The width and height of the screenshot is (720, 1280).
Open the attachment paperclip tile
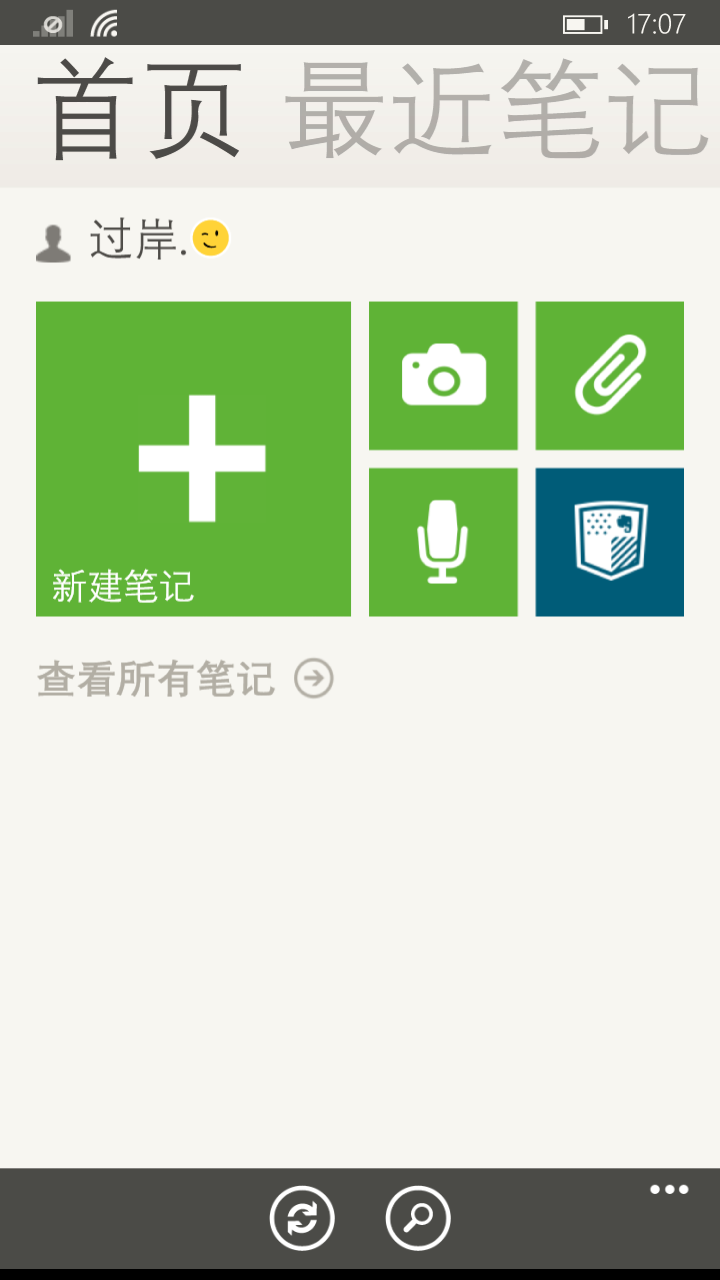point(609,376)
